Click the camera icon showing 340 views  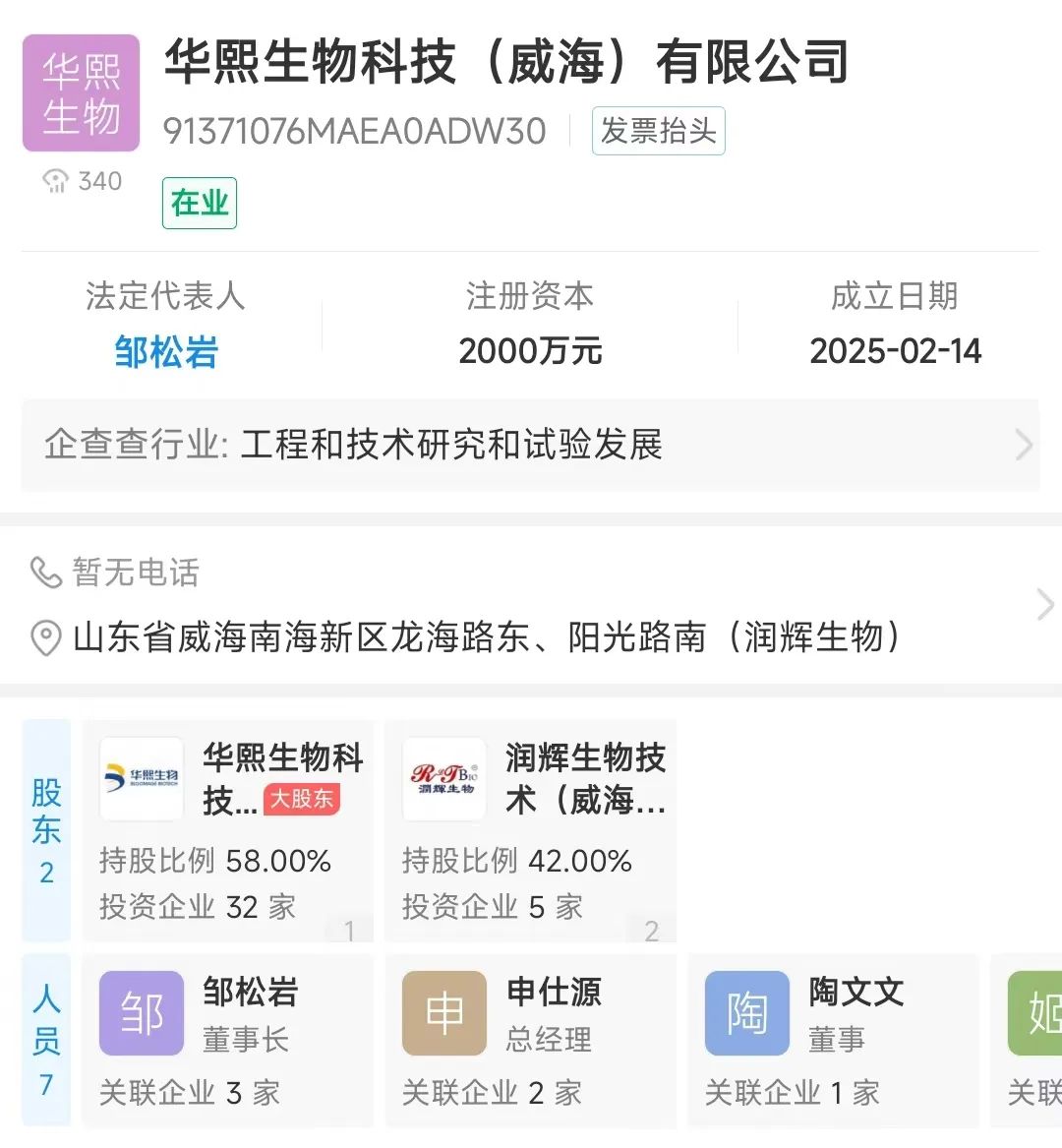click(56, 180)
